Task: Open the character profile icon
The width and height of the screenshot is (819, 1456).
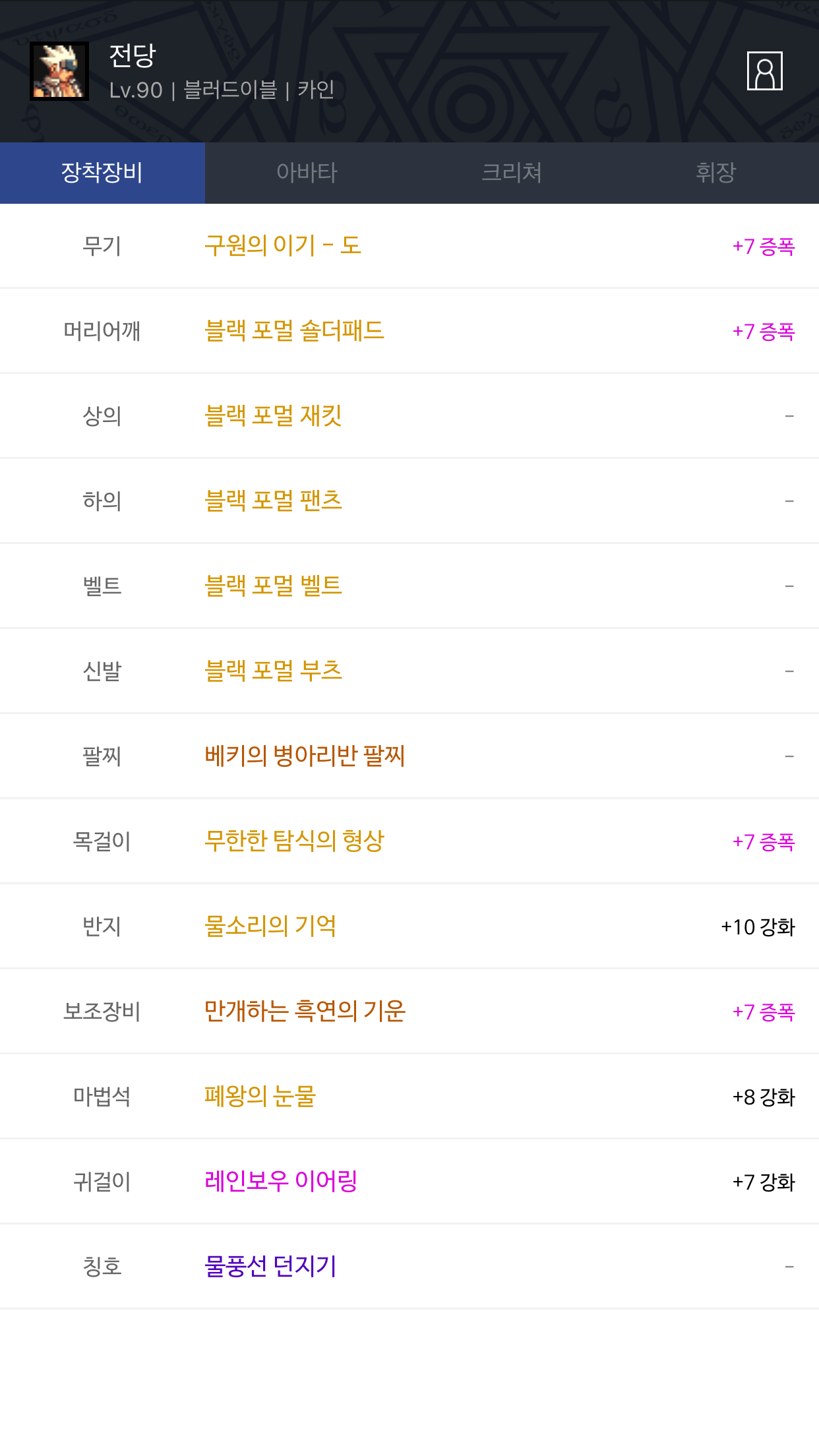Action: [764, 71]
